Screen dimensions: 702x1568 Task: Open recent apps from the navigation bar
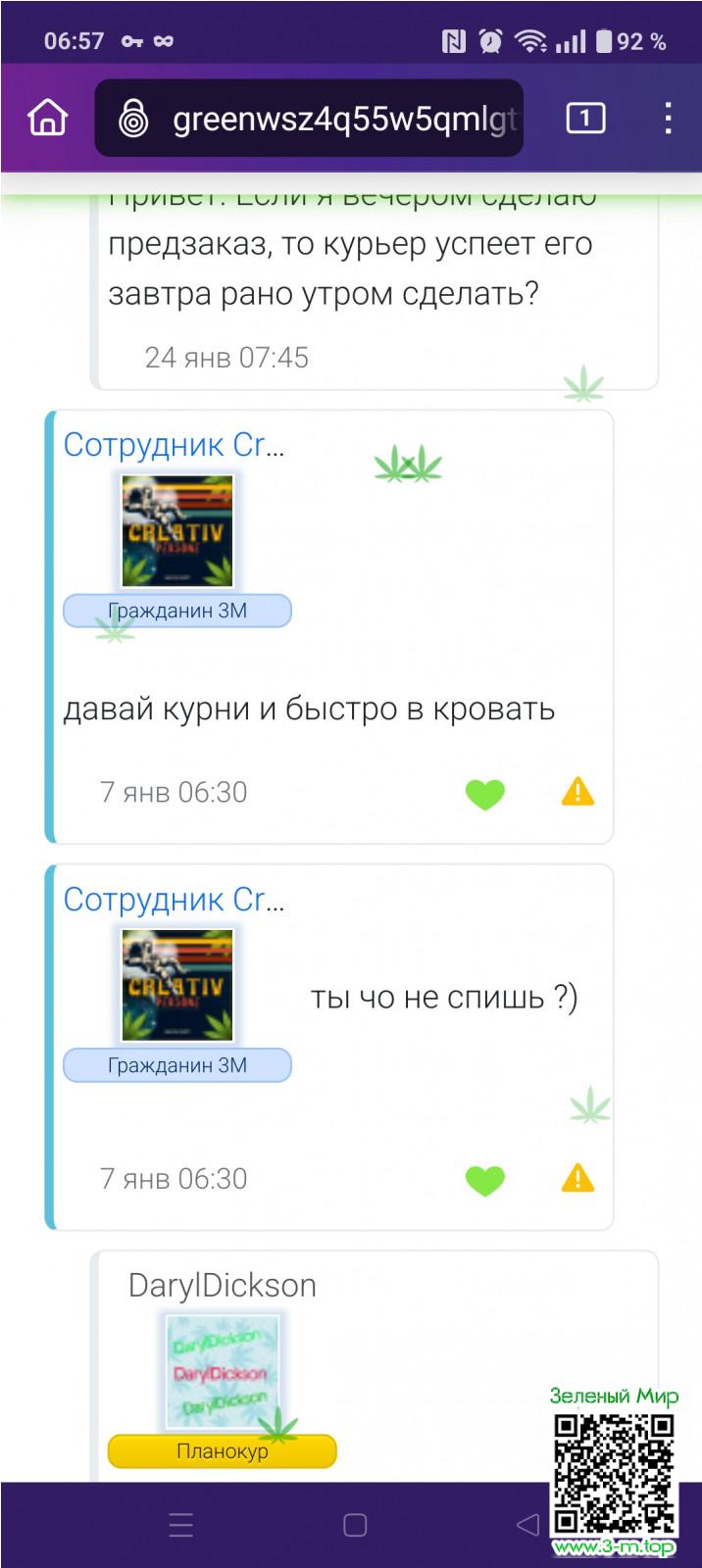pos(181,1524)
